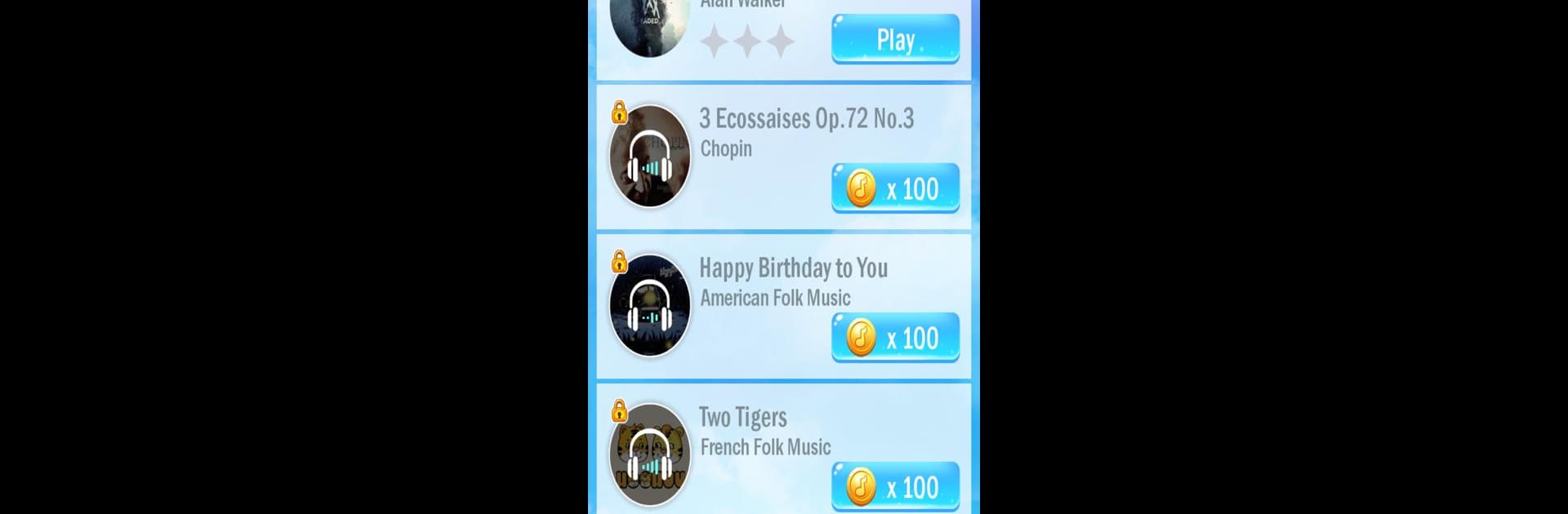The image size is (1568, 514).
Task: Preview Happy Birthday to You via headphones icon
Action: tap(650, 305)
